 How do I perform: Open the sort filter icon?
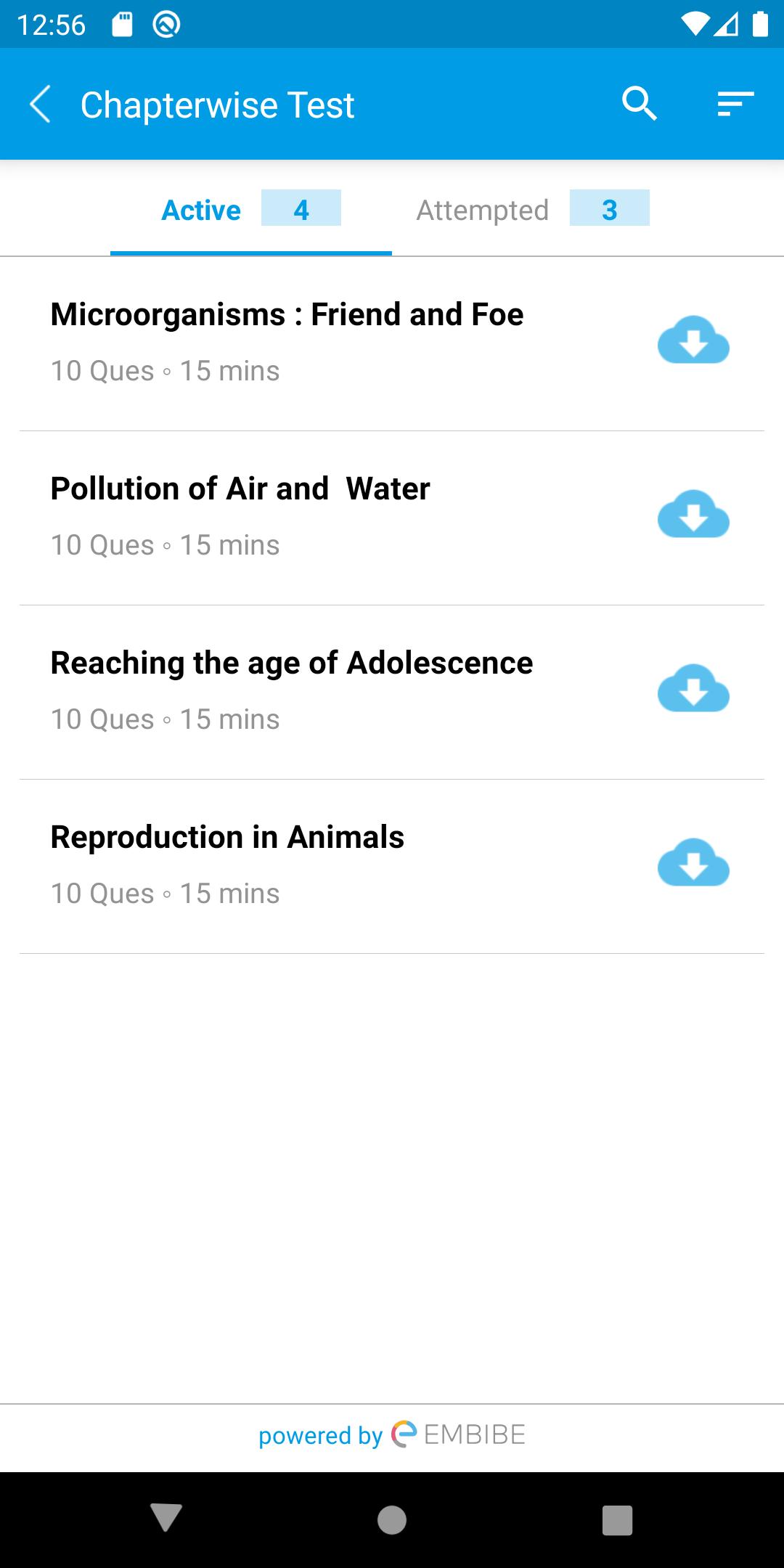[x=735, y=104]
